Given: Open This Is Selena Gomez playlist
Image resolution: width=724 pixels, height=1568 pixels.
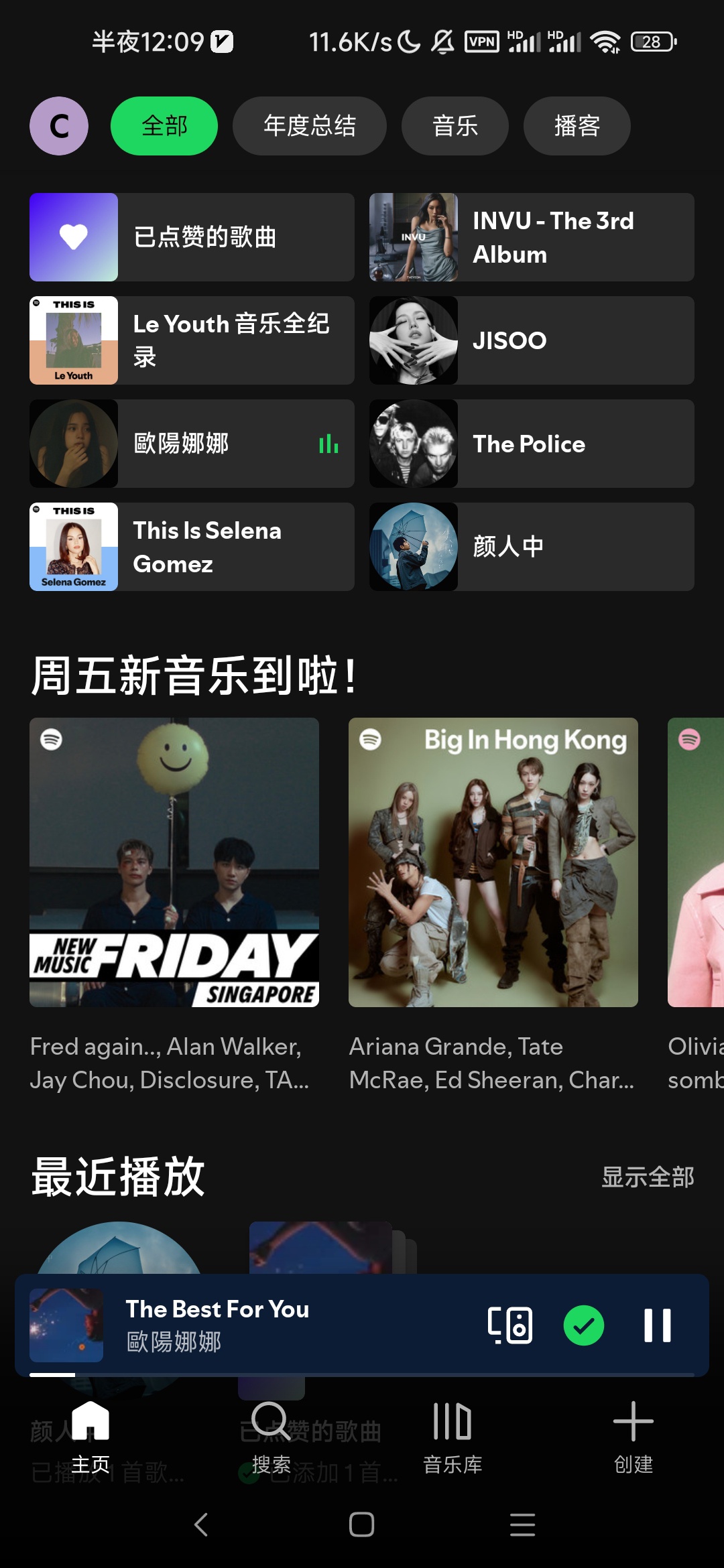Looking at the screenshot, I should tap(192, 547).
